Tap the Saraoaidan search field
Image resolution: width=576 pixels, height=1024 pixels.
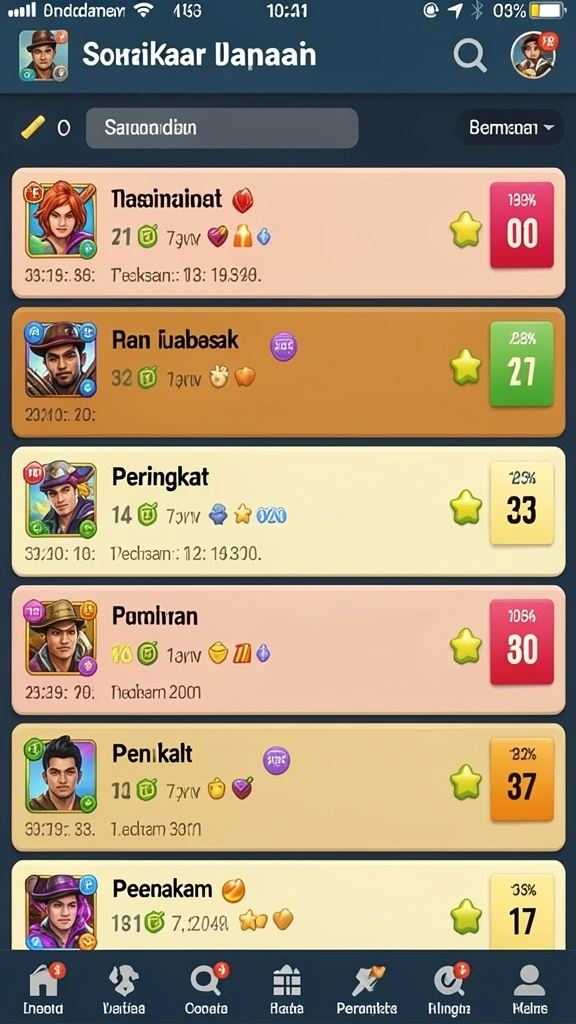click(x=221, y=128)
